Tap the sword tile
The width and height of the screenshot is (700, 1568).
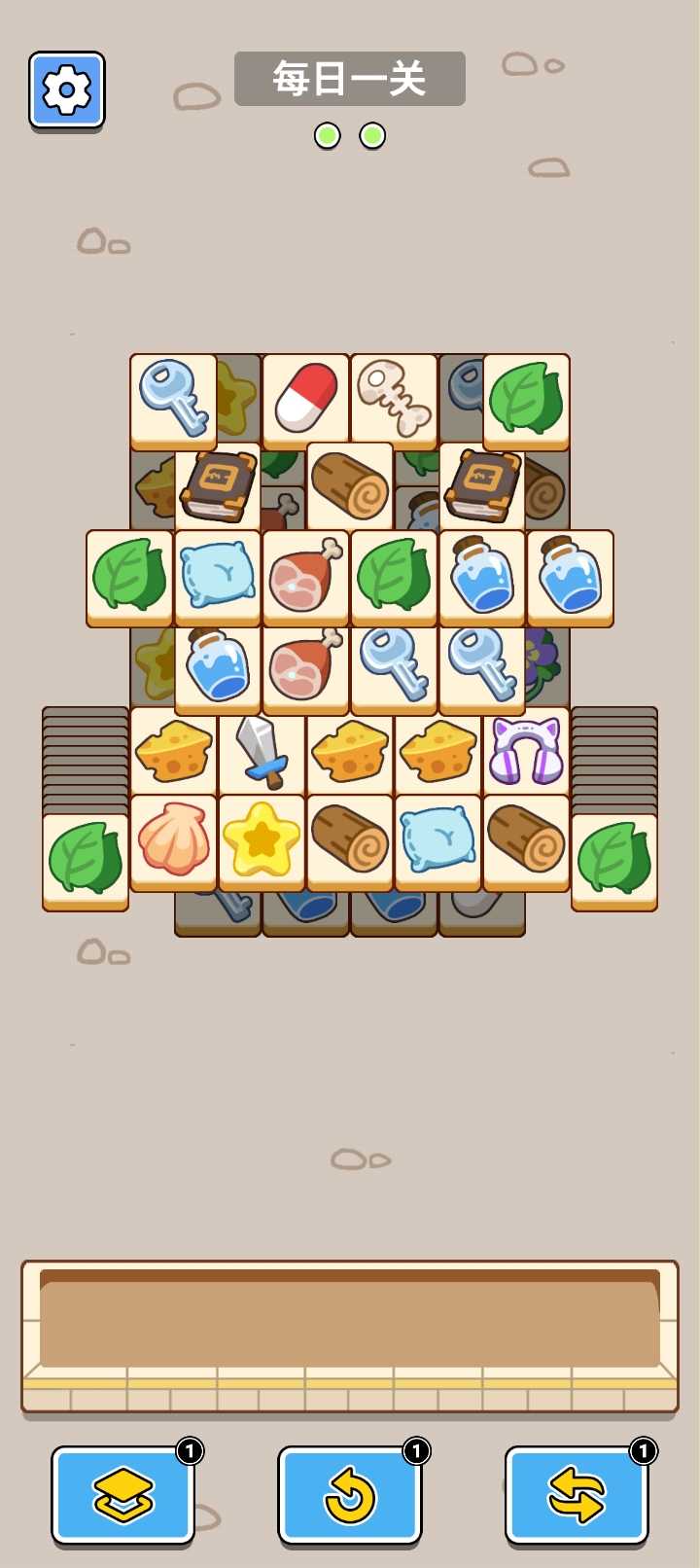pyautogui.click(x=262, y=752)
